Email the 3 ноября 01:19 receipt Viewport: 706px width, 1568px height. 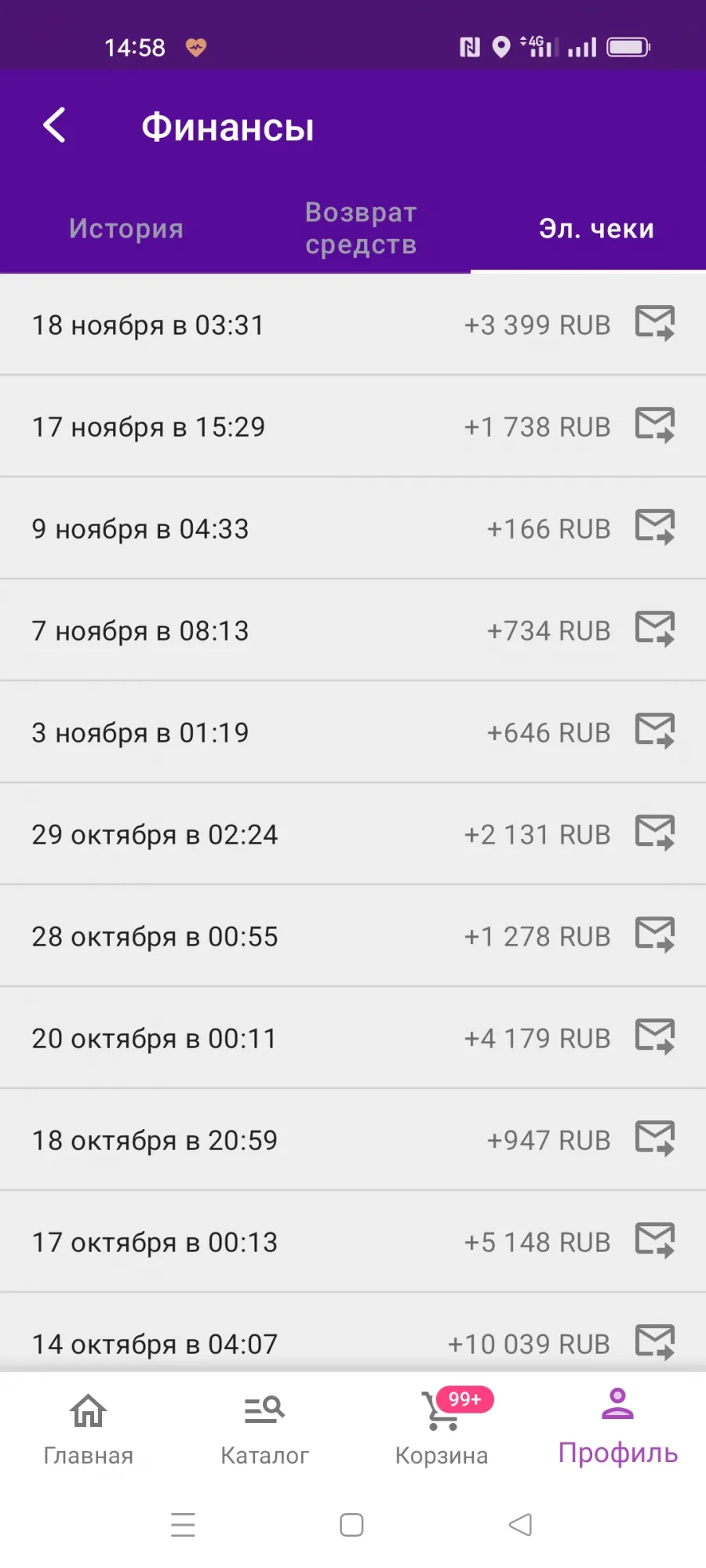point(655,731)
